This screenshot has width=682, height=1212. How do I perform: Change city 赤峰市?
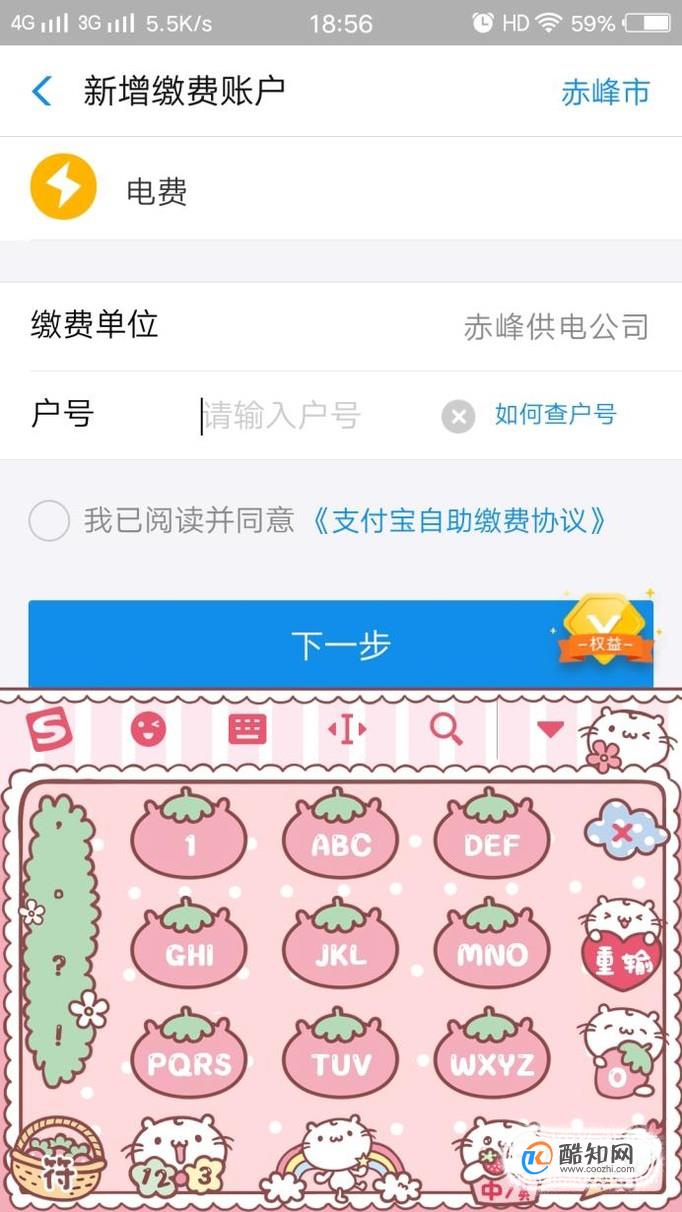coord(605,93)
